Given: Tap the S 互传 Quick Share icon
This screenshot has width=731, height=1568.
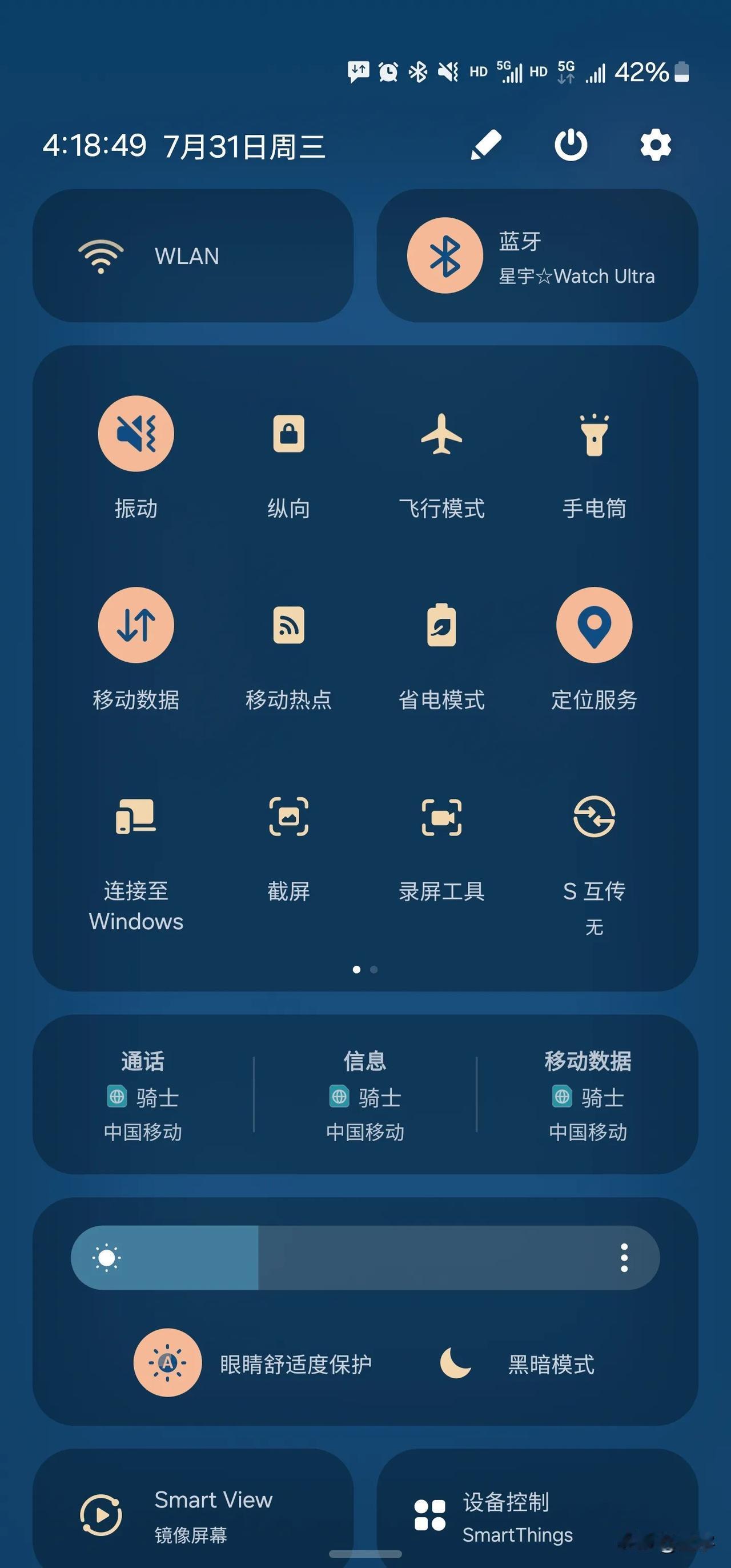Looking at the screenshot, I should tap(595, 819).
